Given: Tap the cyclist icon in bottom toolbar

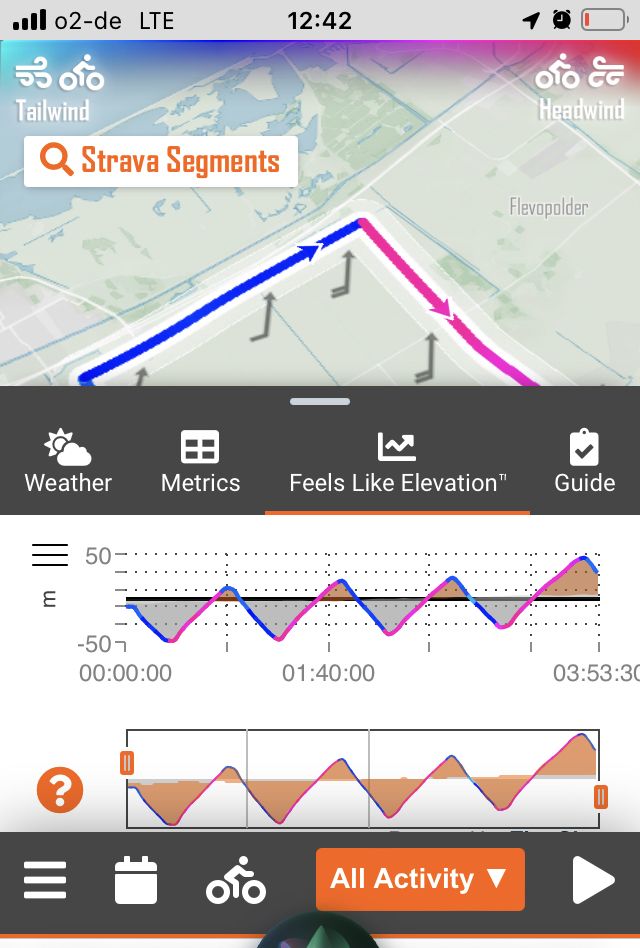Looking at the screenshot, I should coord(236,880).
